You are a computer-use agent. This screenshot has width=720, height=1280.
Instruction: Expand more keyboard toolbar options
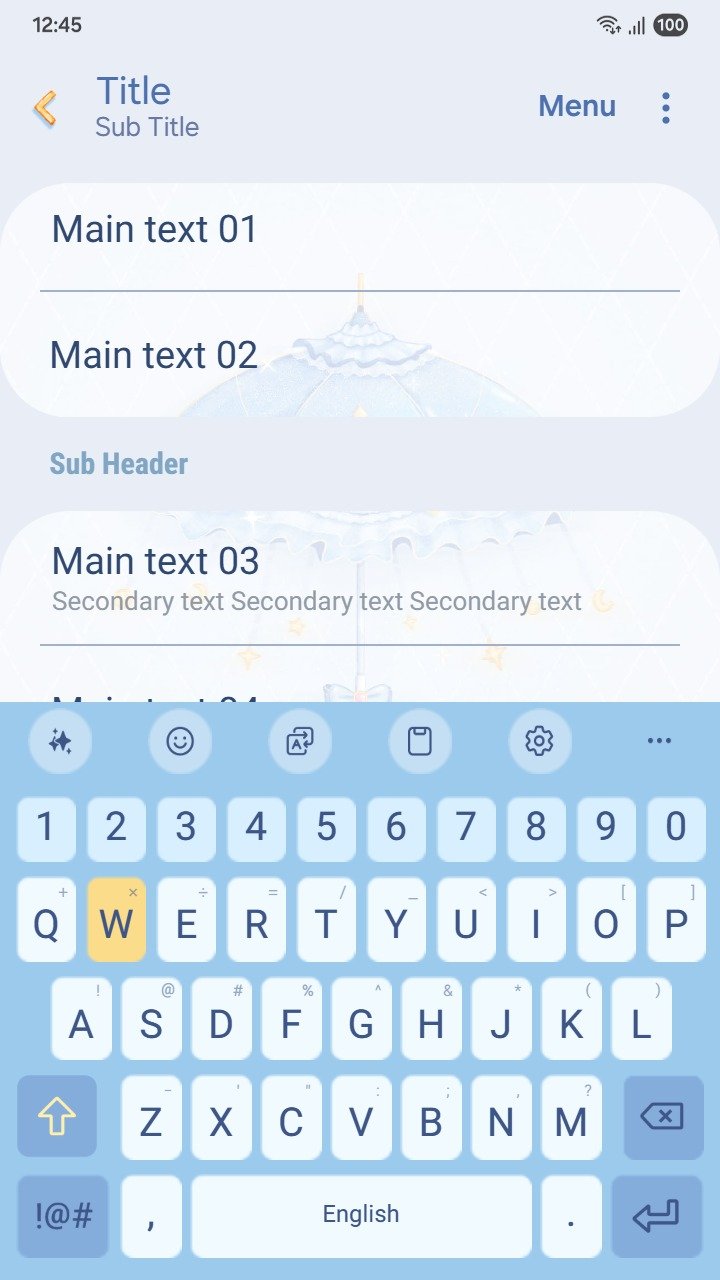(659, 741)
